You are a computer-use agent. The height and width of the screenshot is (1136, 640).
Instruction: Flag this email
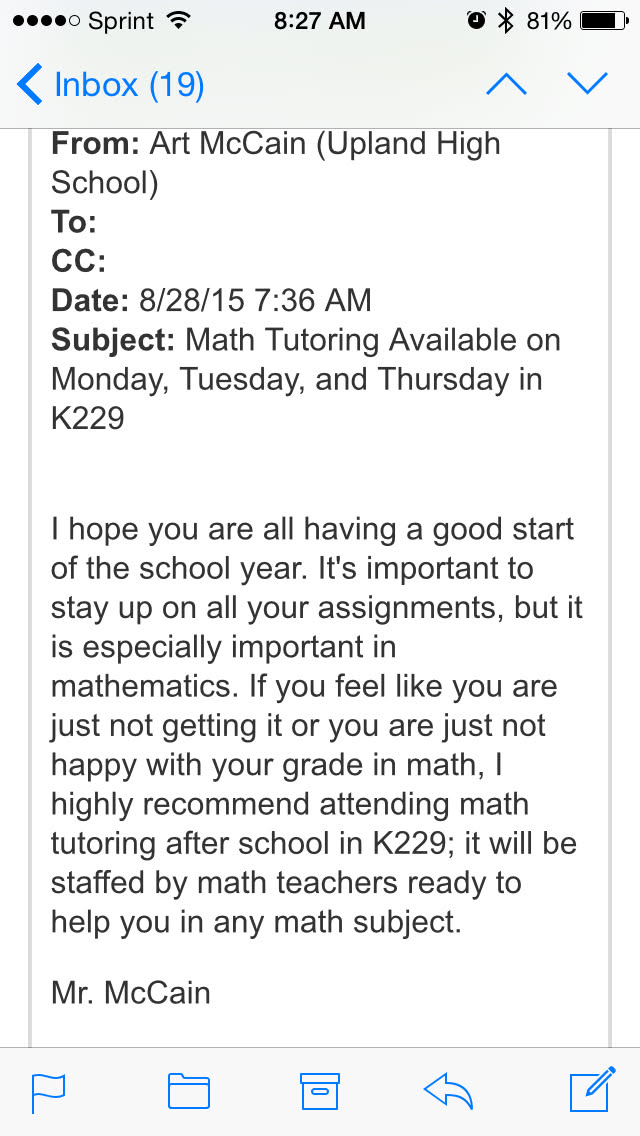coord(47,1091)
